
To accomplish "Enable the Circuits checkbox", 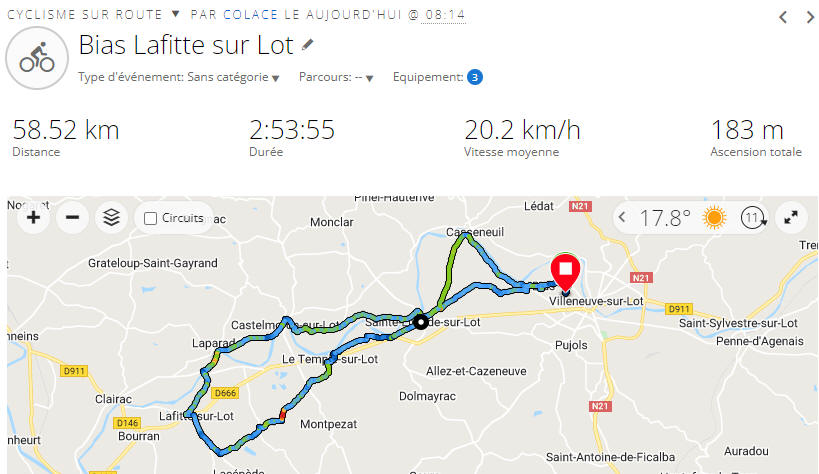I will (151, 218).
